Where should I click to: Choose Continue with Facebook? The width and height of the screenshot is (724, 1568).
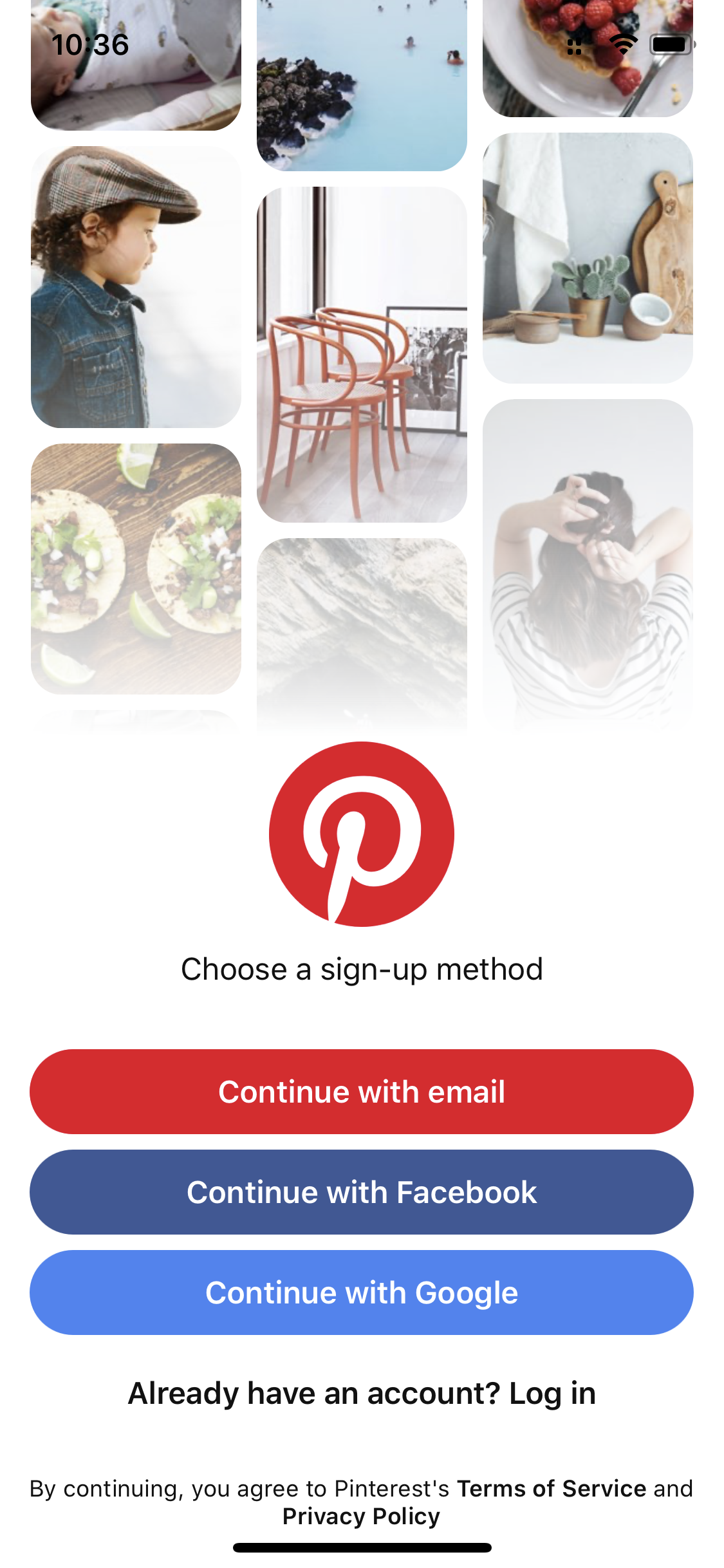coord(362,1192)
